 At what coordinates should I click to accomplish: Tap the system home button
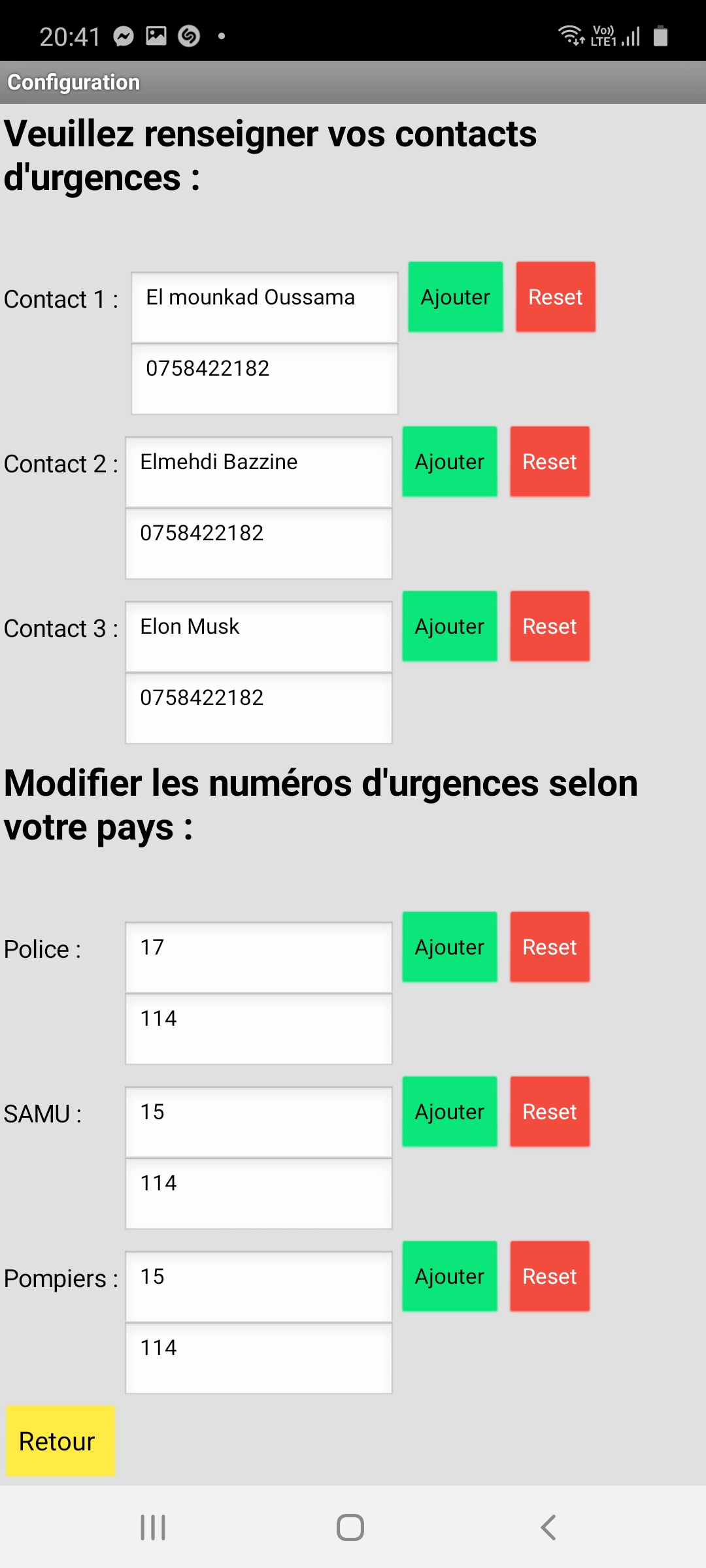pyautogui.click(x=350, y=1527)
